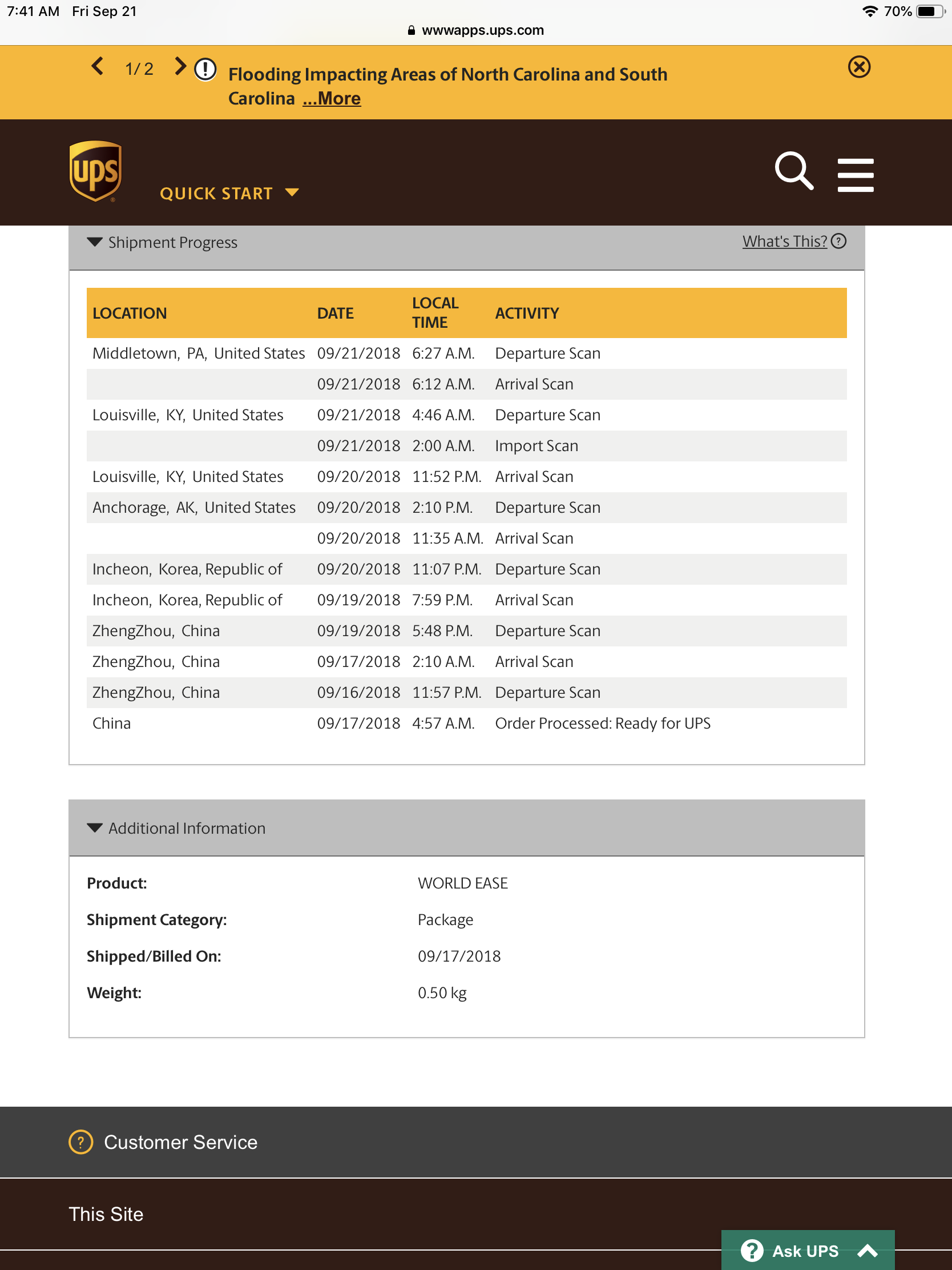Tap the What's This? help link

pos(794,242)
